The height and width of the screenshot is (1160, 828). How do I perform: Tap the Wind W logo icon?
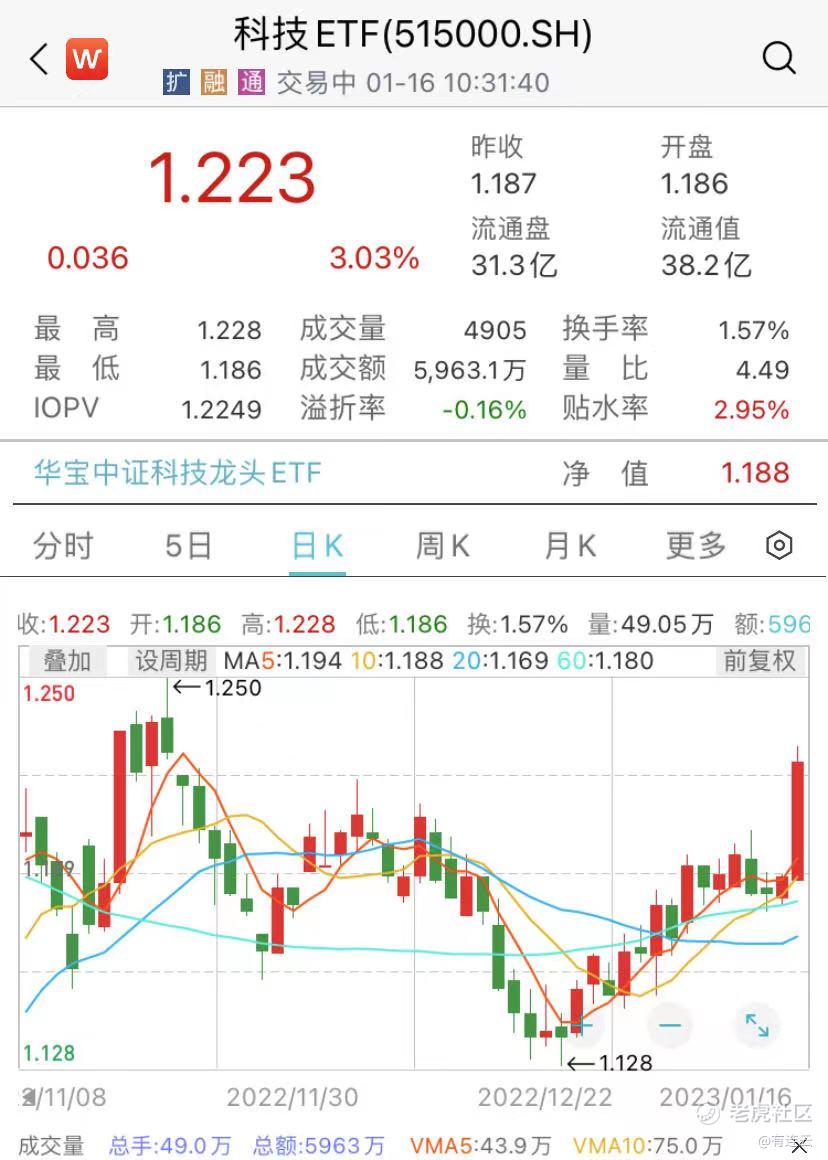[85, 58]
